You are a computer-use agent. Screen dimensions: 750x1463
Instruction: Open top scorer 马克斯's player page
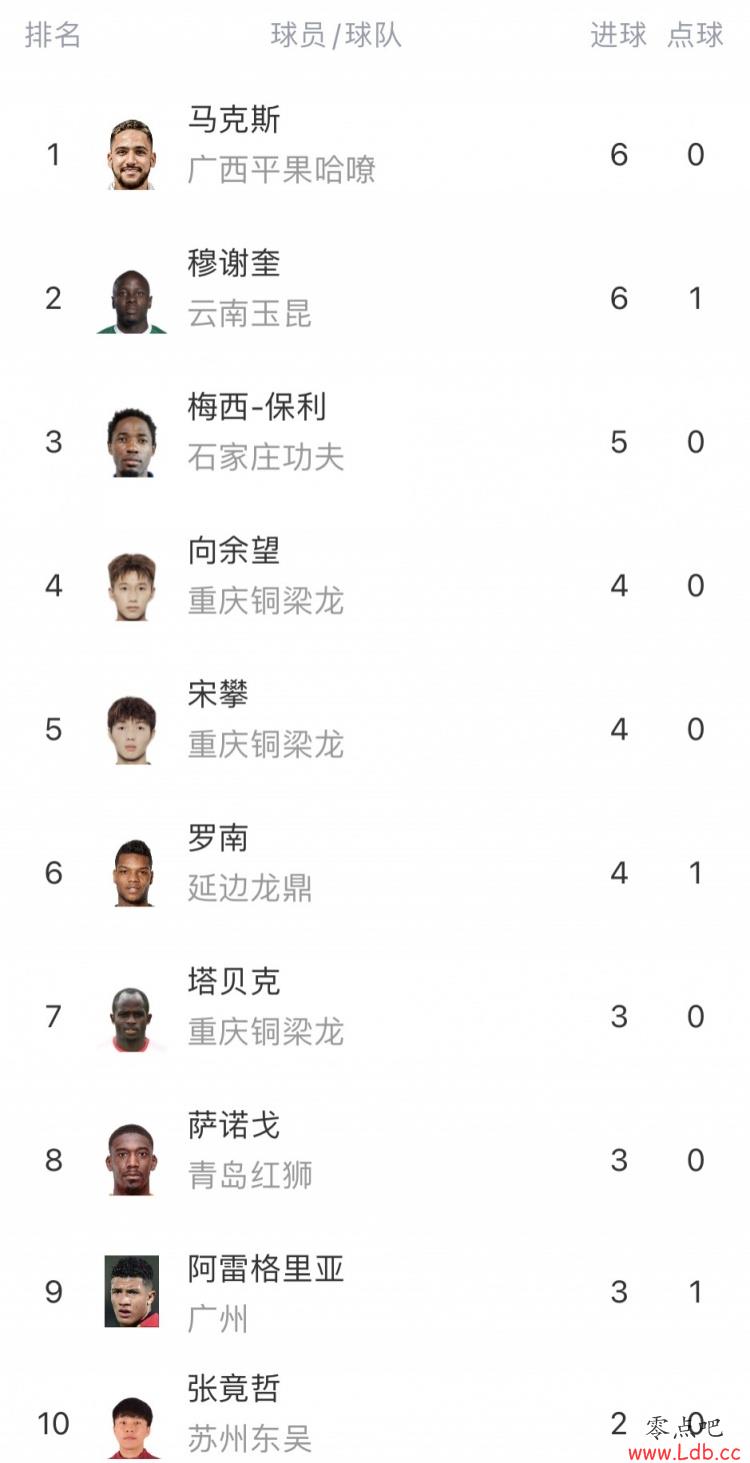tap(375, 154)
